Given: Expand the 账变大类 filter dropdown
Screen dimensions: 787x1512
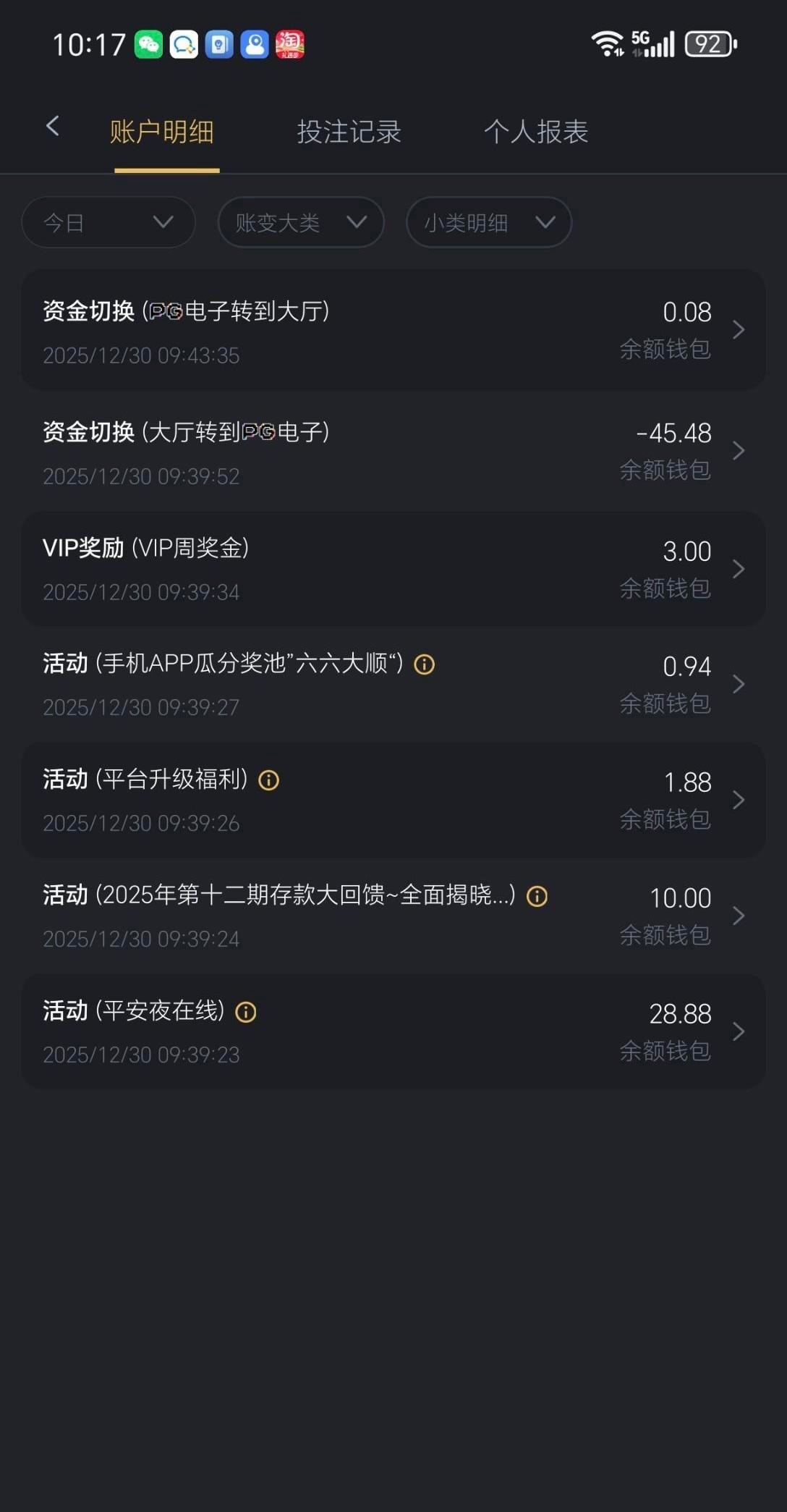Looking at the screenshot, I should click(300, 222).
